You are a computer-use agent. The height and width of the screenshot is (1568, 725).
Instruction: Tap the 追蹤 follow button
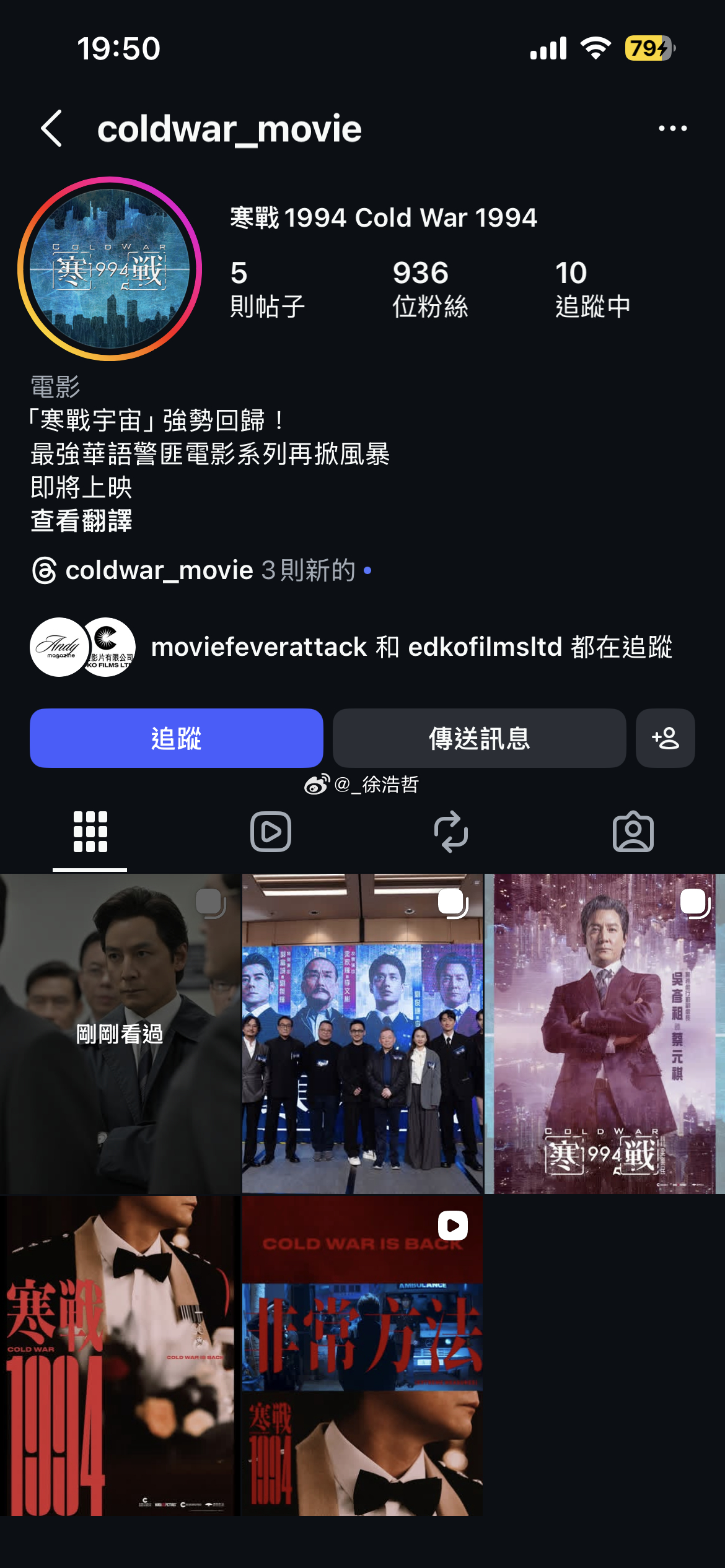coord(176,739)
